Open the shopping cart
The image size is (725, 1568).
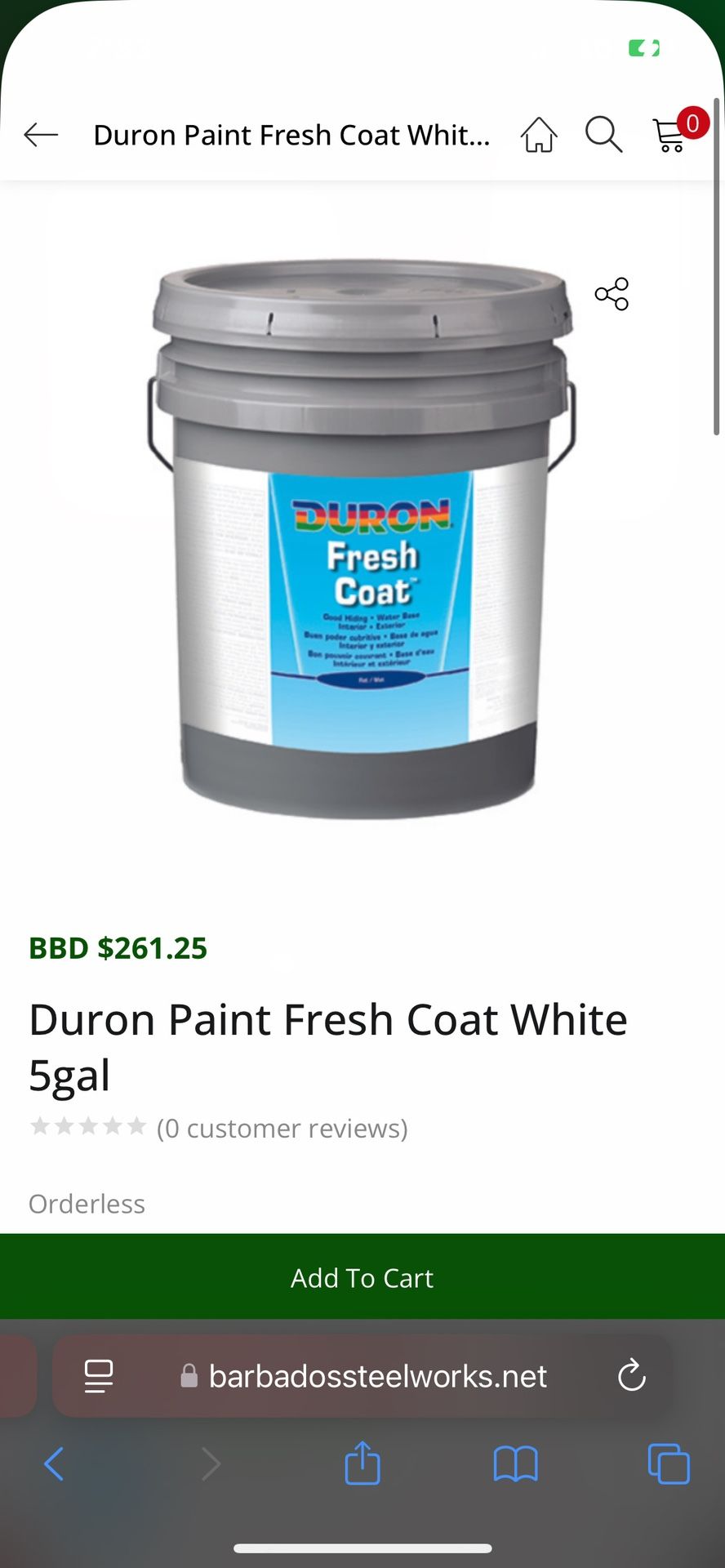(671, 135)
